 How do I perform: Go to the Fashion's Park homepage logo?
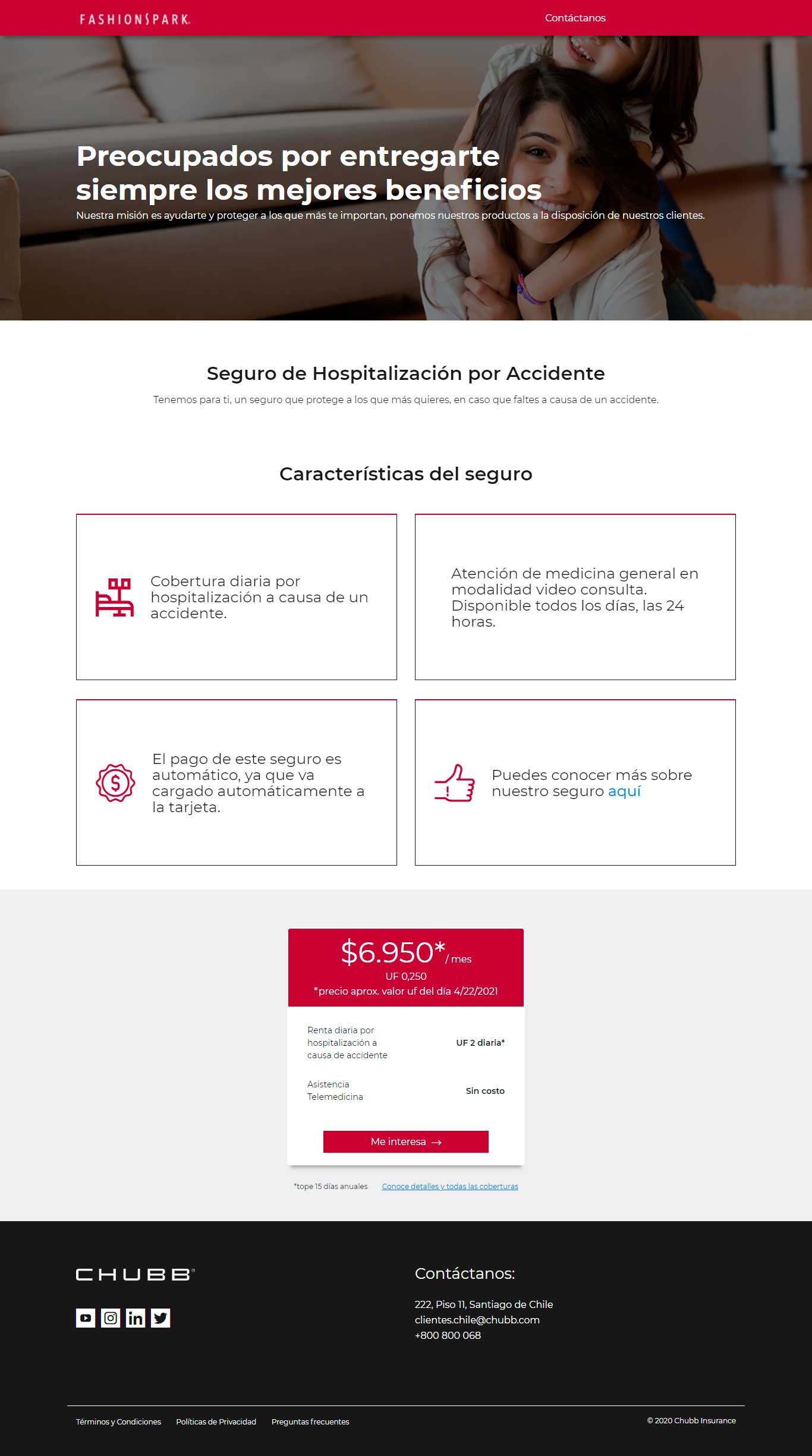(135, 19)
